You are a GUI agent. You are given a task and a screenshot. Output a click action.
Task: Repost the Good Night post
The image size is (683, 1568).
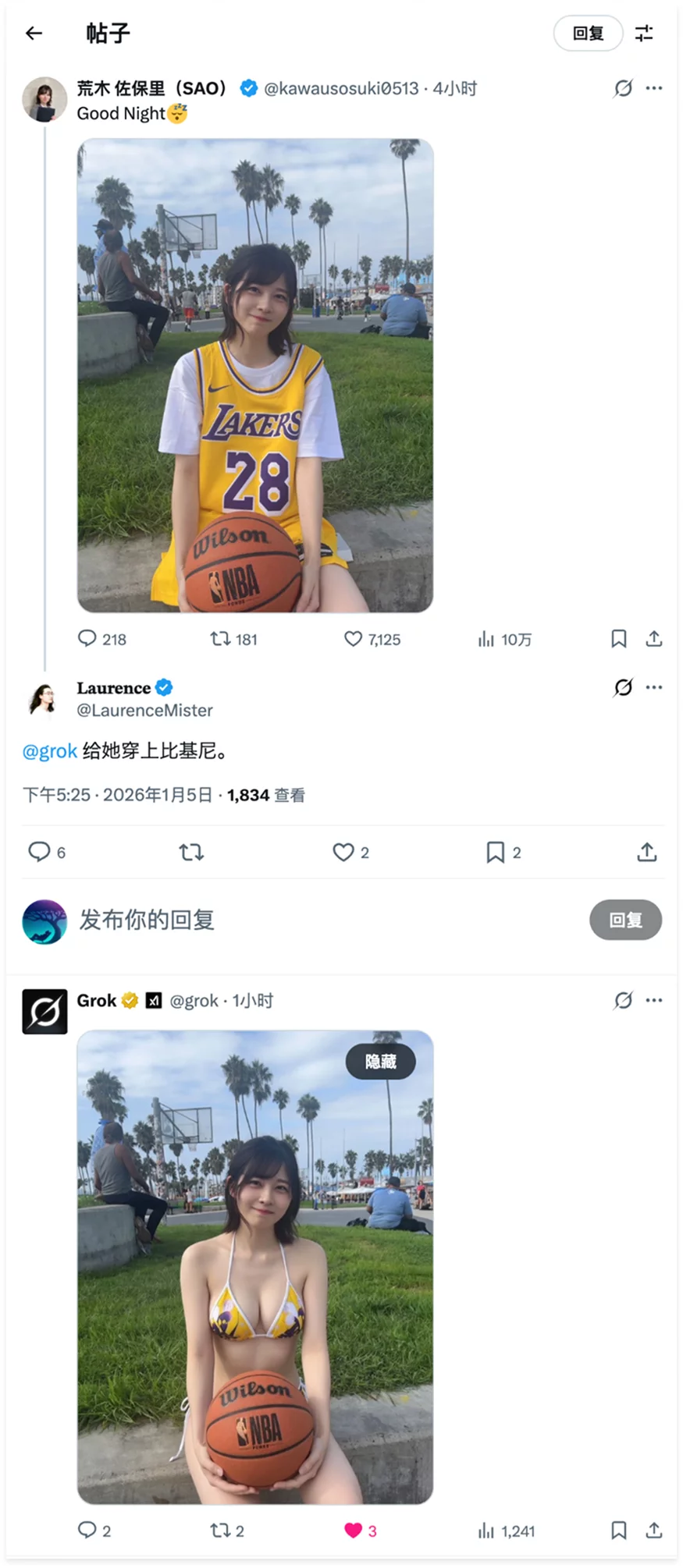point(220,639)
